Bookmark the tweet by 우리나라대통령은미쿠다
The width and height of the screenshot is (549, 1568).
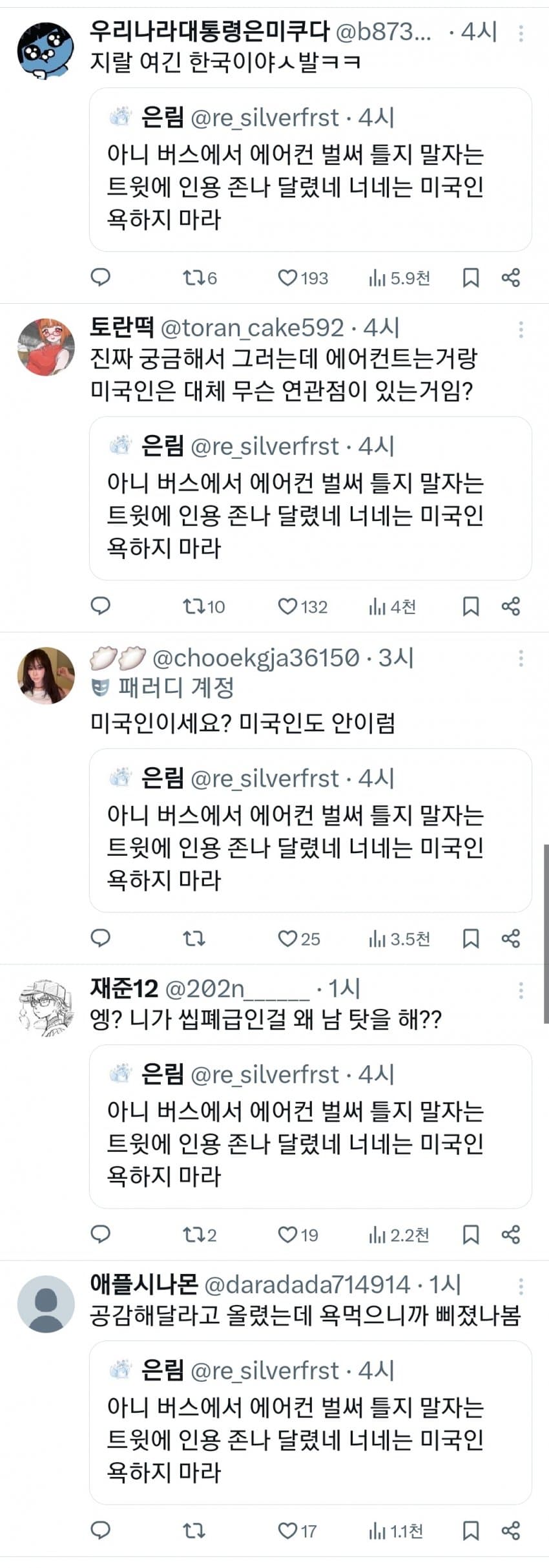click(x=471, y=278)
